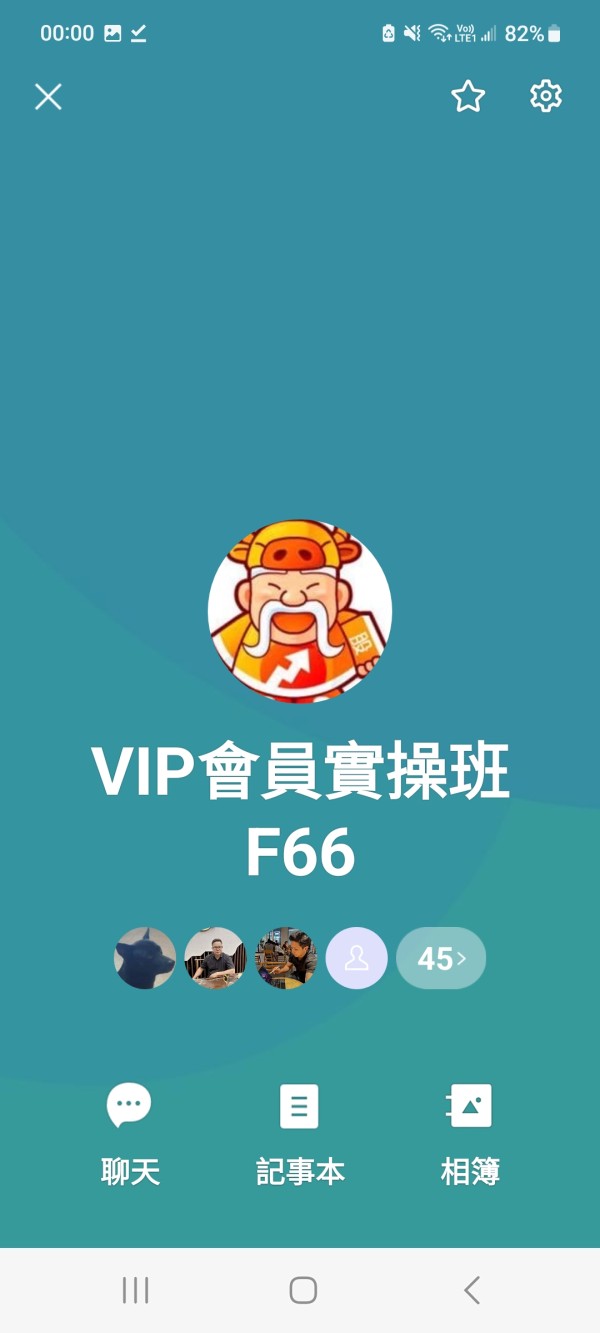Open the 45 members list
This screenshot has height=1333, width=600.
[441, 959]
